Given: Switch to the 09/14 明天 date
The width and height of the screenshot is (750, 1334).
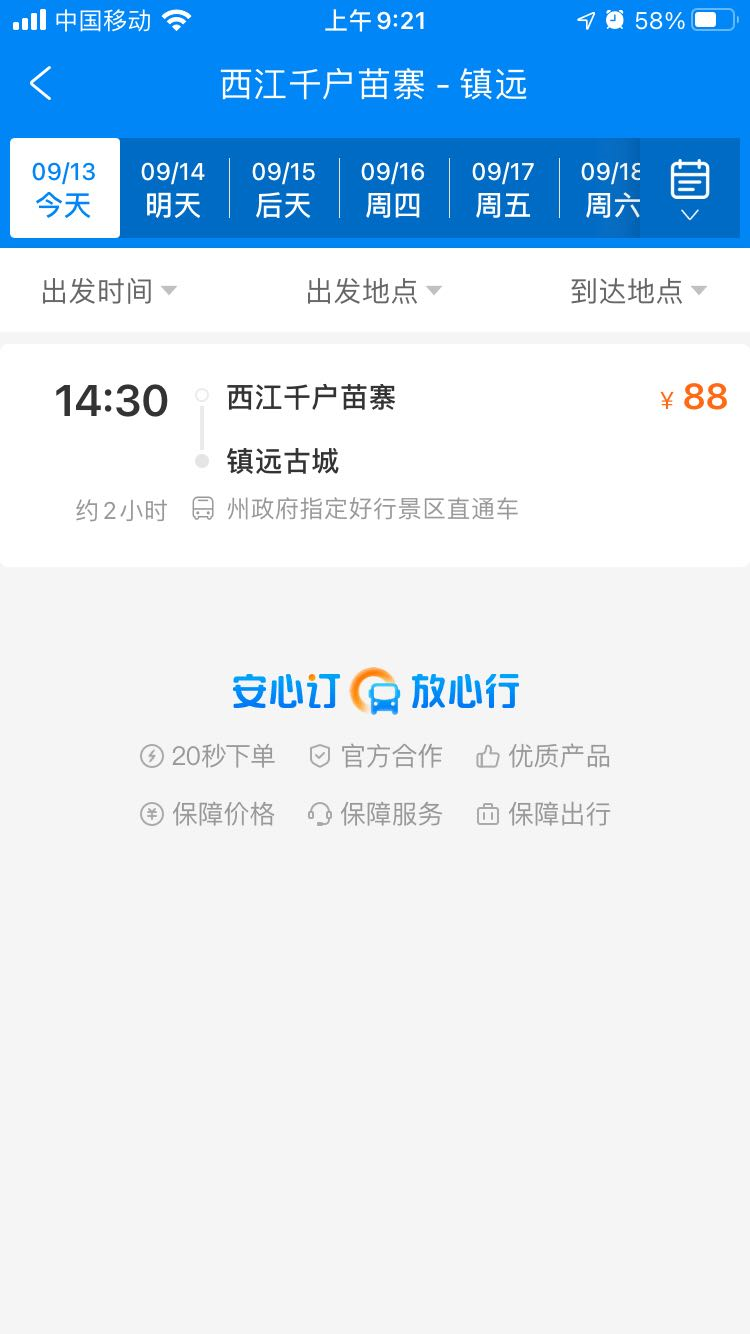Looking at the screenshot, I should (x=173, y=188).
